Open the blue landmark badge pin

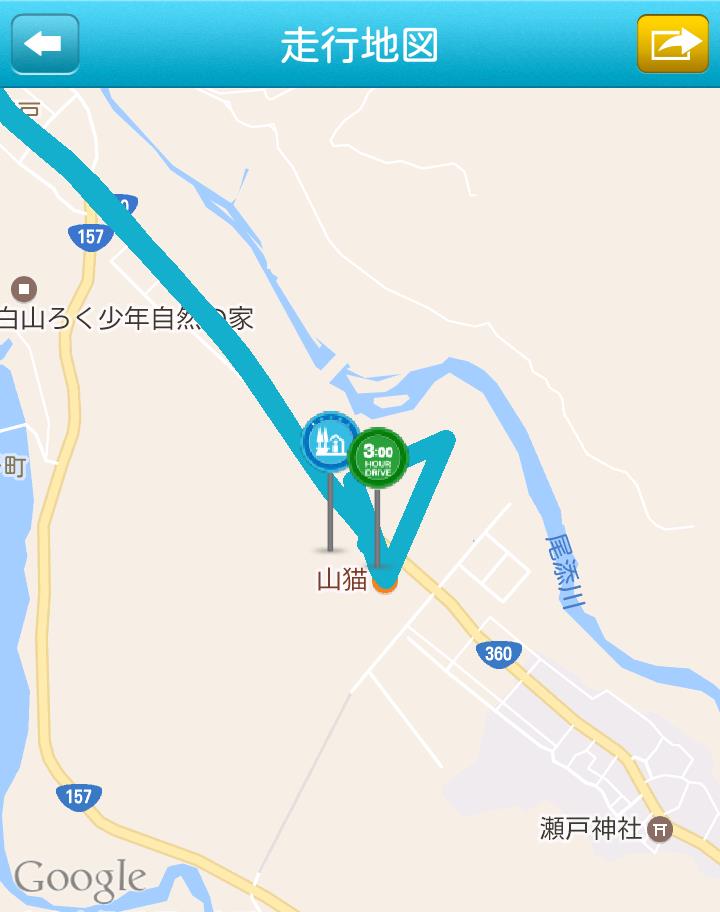(330, 440)
